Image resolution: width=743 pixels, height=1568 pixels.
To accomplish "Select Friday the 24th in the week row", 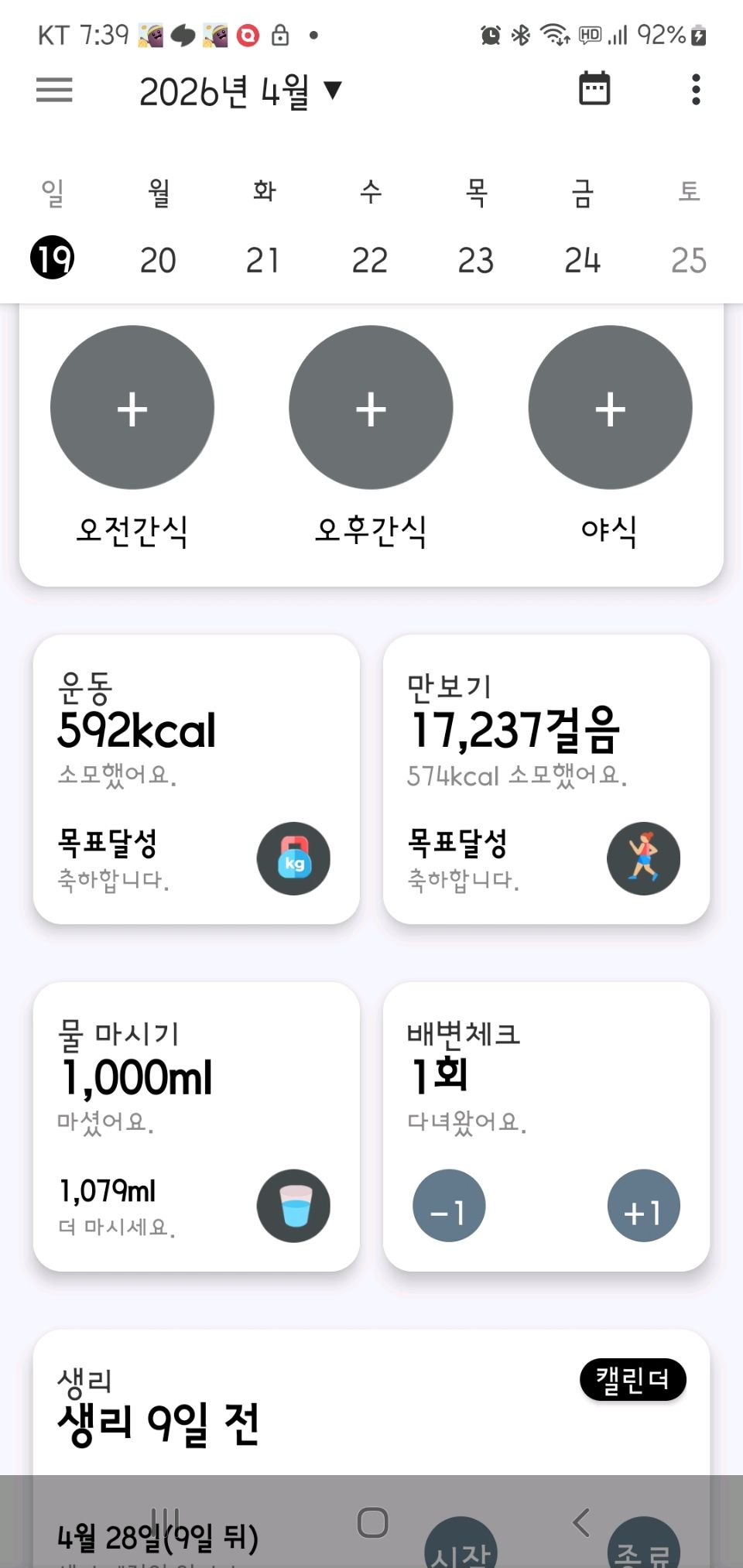I will [x=582, y=260].
